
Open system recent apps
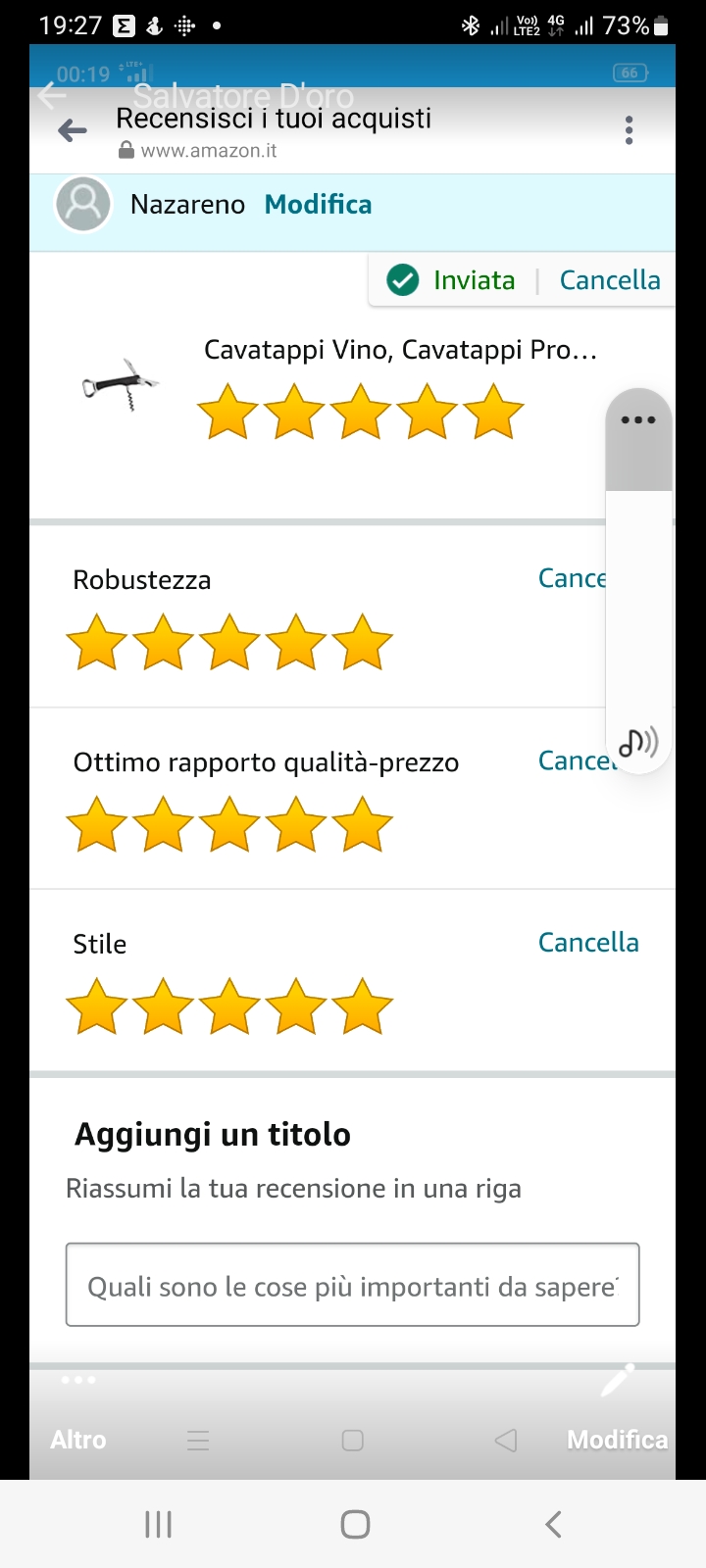click(x=158, y=1524)
